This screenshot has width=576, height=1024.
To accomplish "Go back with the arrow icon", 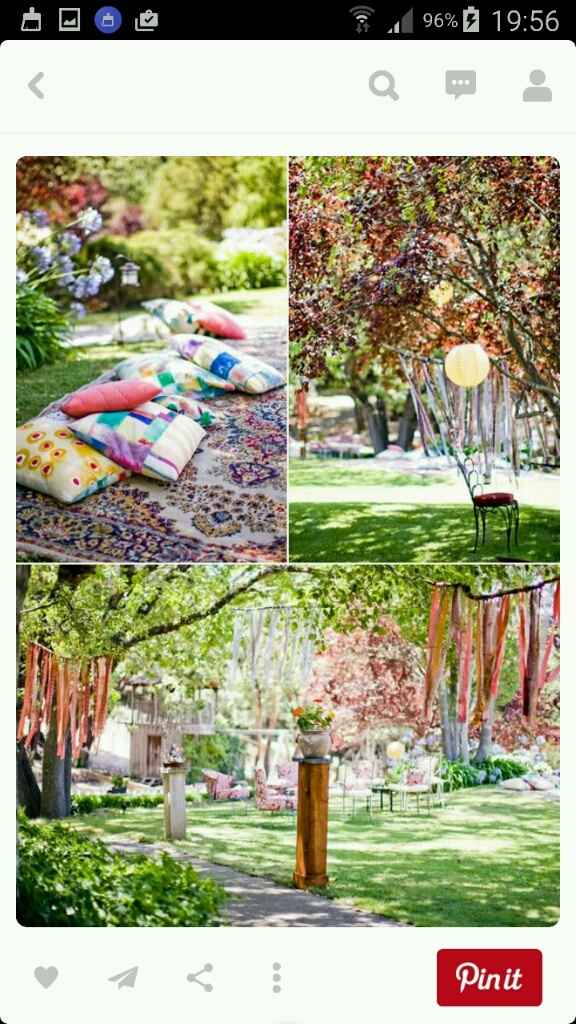I will [37, 86].
